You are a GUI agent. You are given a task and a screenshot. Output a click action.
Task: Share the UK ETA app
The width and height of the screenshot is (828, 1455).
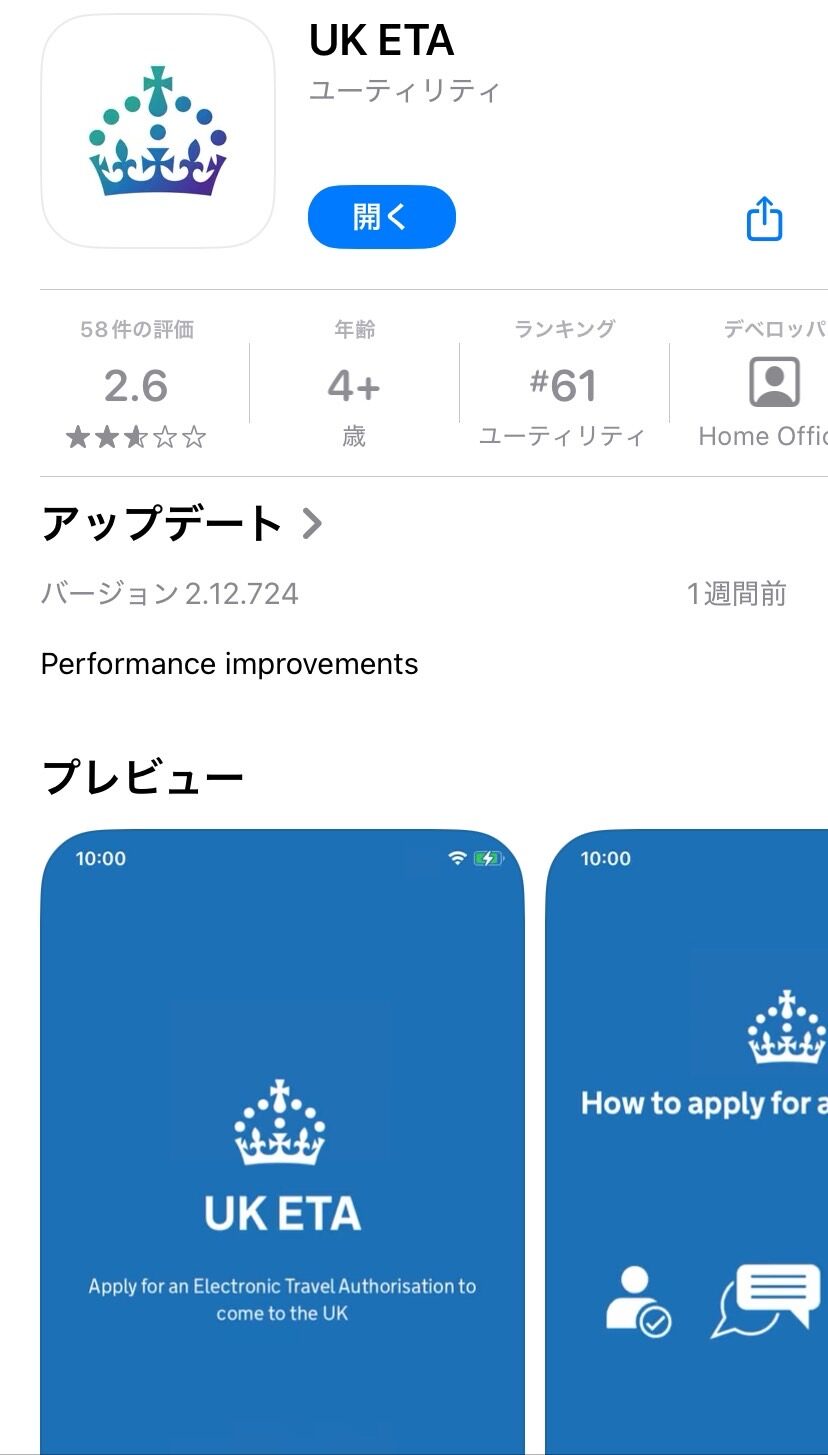tap(764, 218)
